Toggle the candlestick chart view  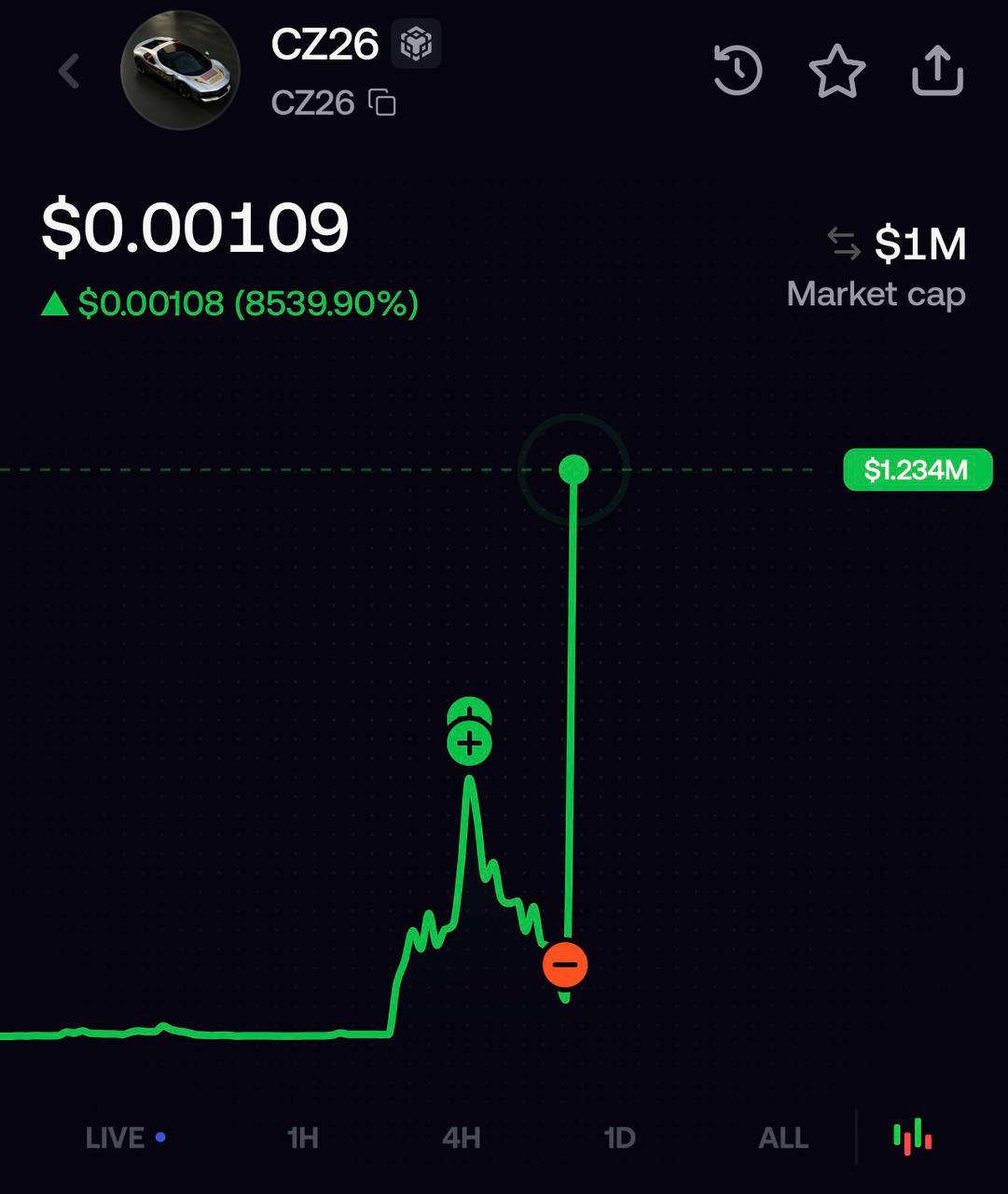pyautogui.click(x=913, y=1136)
